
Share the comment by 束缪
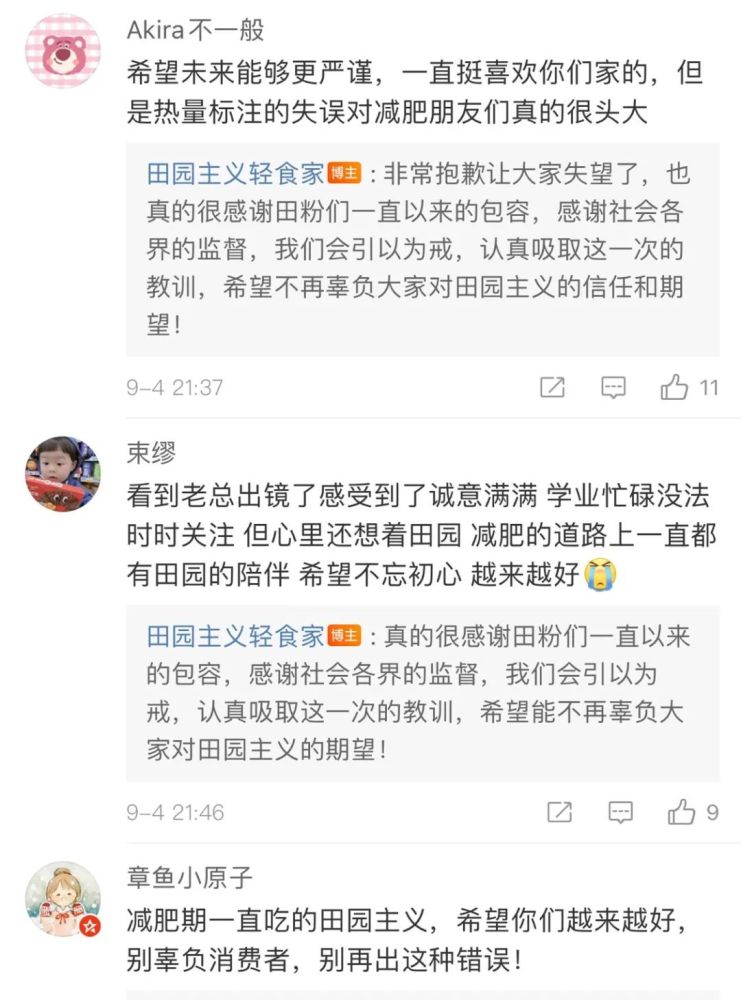pyautogui.click(x=560, y=812)
